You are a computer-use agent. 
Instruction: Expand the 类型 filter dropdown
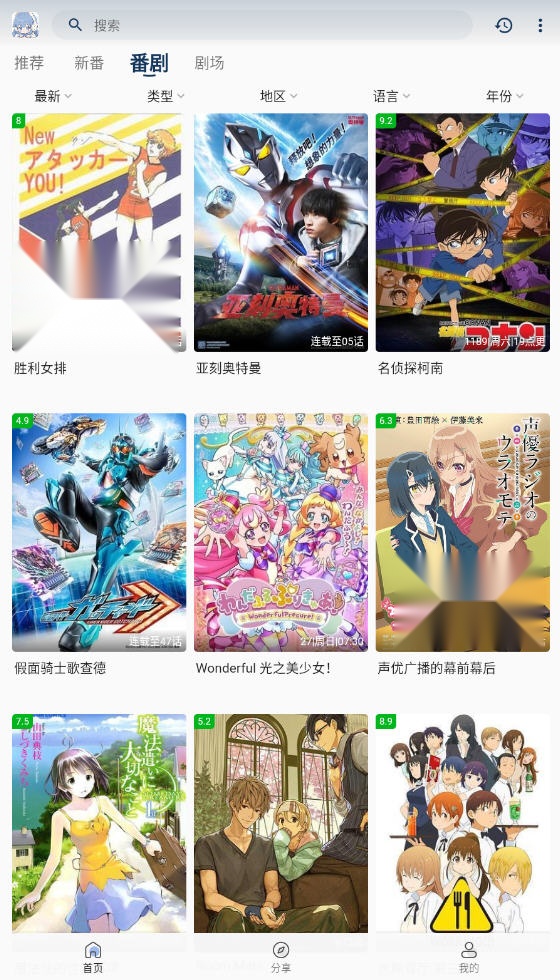coord(166,96)
